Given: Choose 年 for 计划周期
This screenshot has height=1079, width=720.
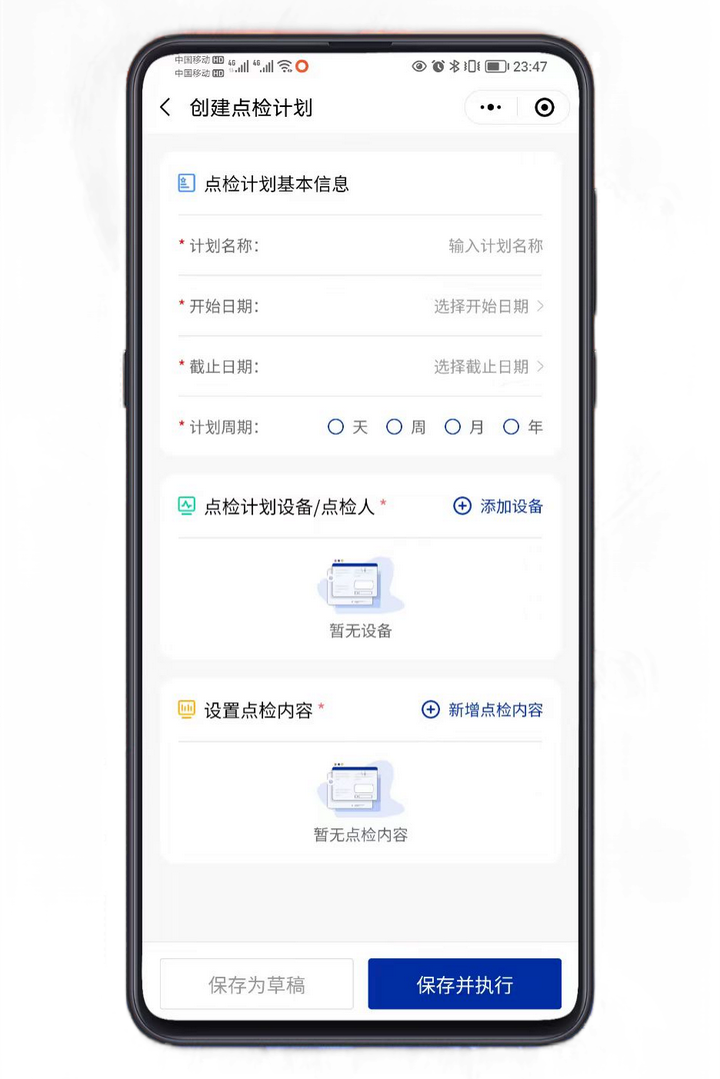Looking at the screenshot, I should click(522, 427).
